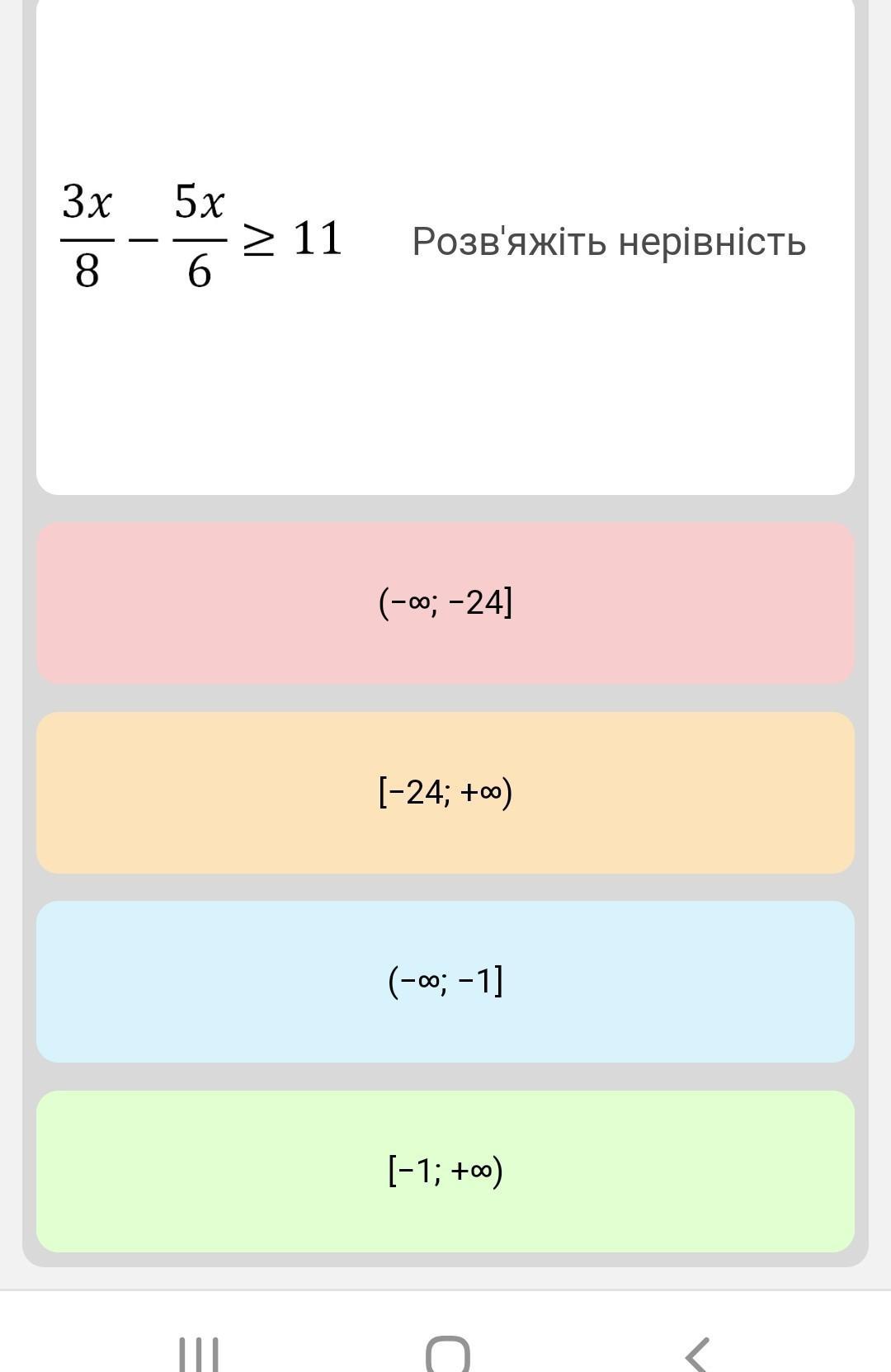The image size is (891, 1372).
Task: Tap the answer [−1; +∞)
Action: pyautogui.click(x=445, y=1172)
